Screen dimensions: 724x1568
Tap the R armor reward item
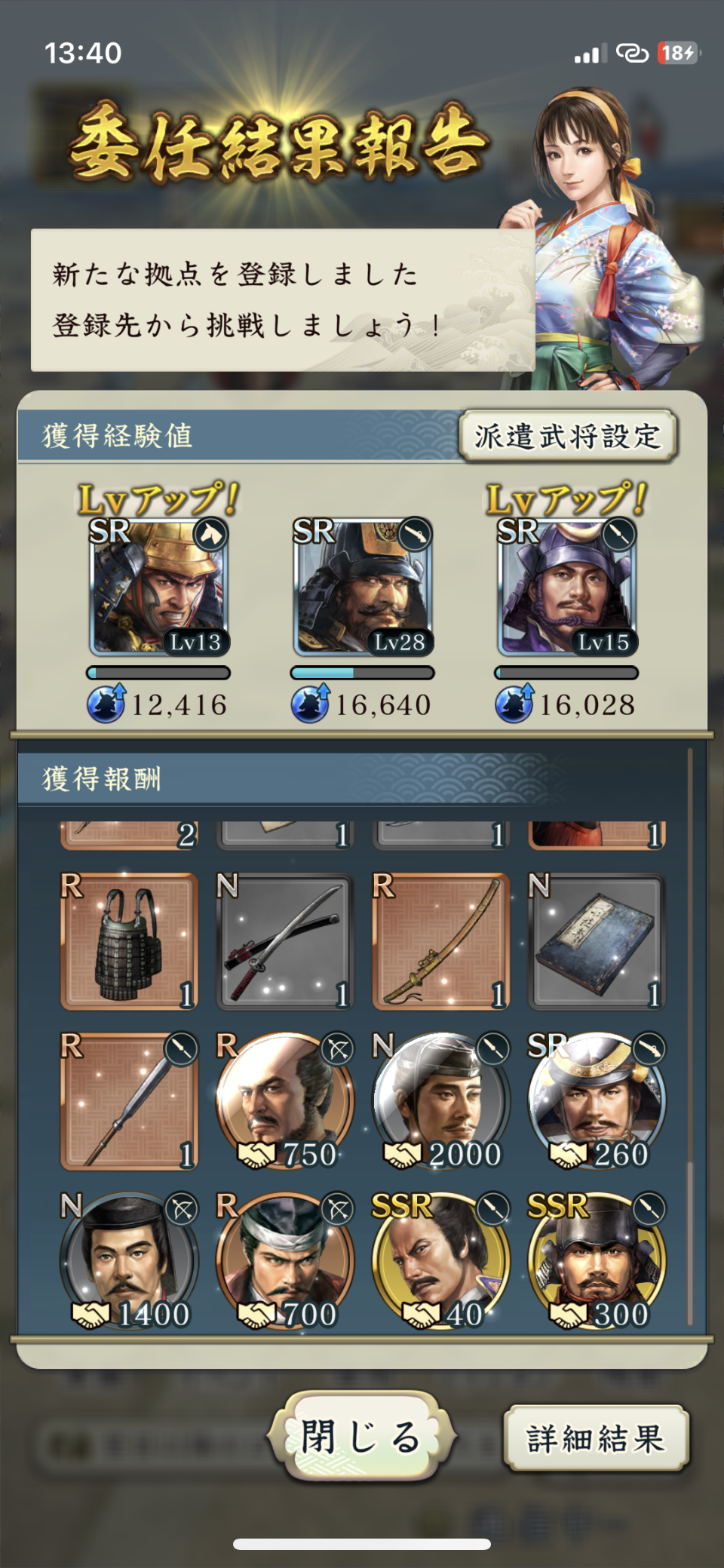point(129,941)
